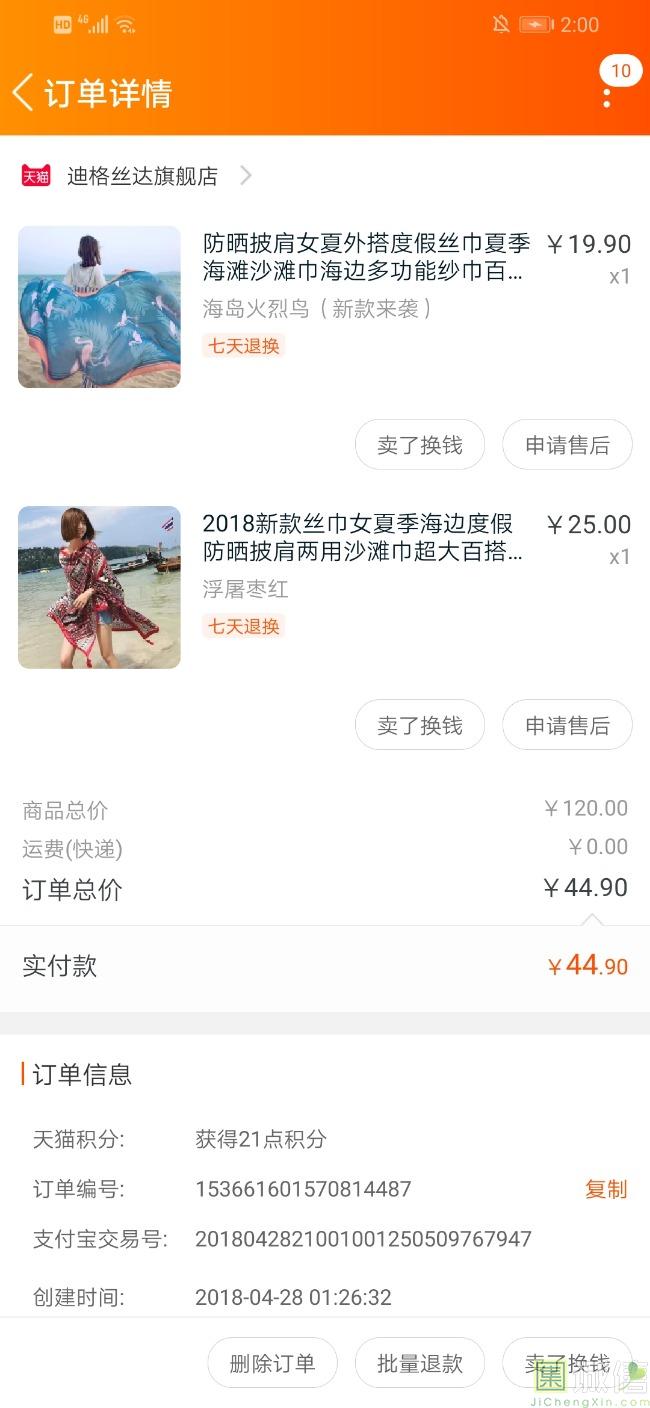650x1408 pixels.
Task: Open the overflow menu with three dots
Action: (x=607, y=96)
